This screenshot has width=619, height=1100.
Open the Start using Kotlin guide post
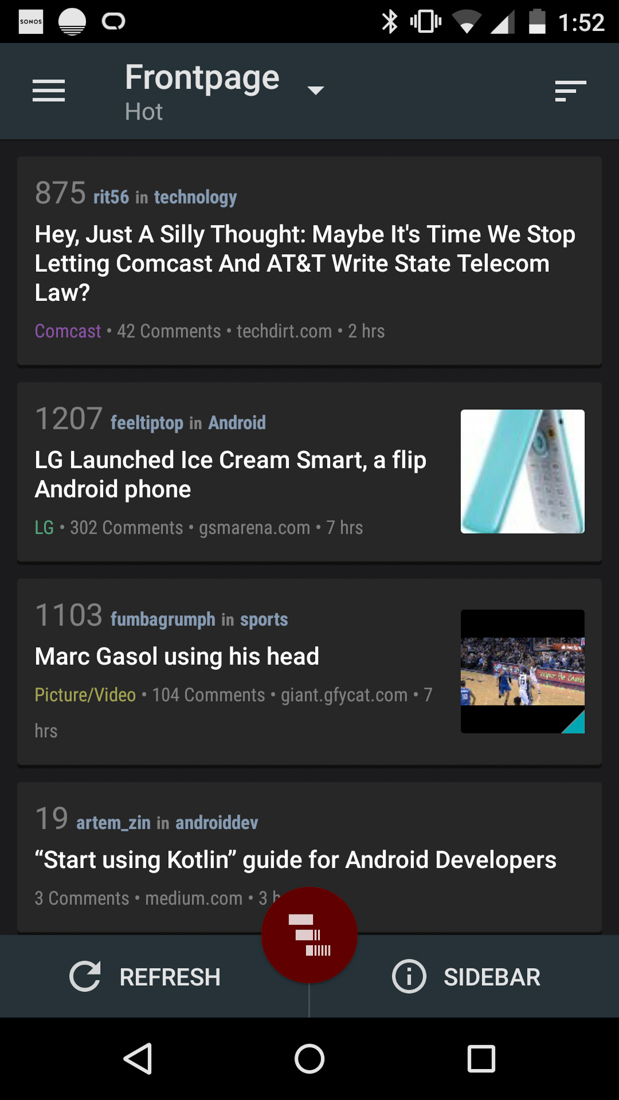[295, 860]
